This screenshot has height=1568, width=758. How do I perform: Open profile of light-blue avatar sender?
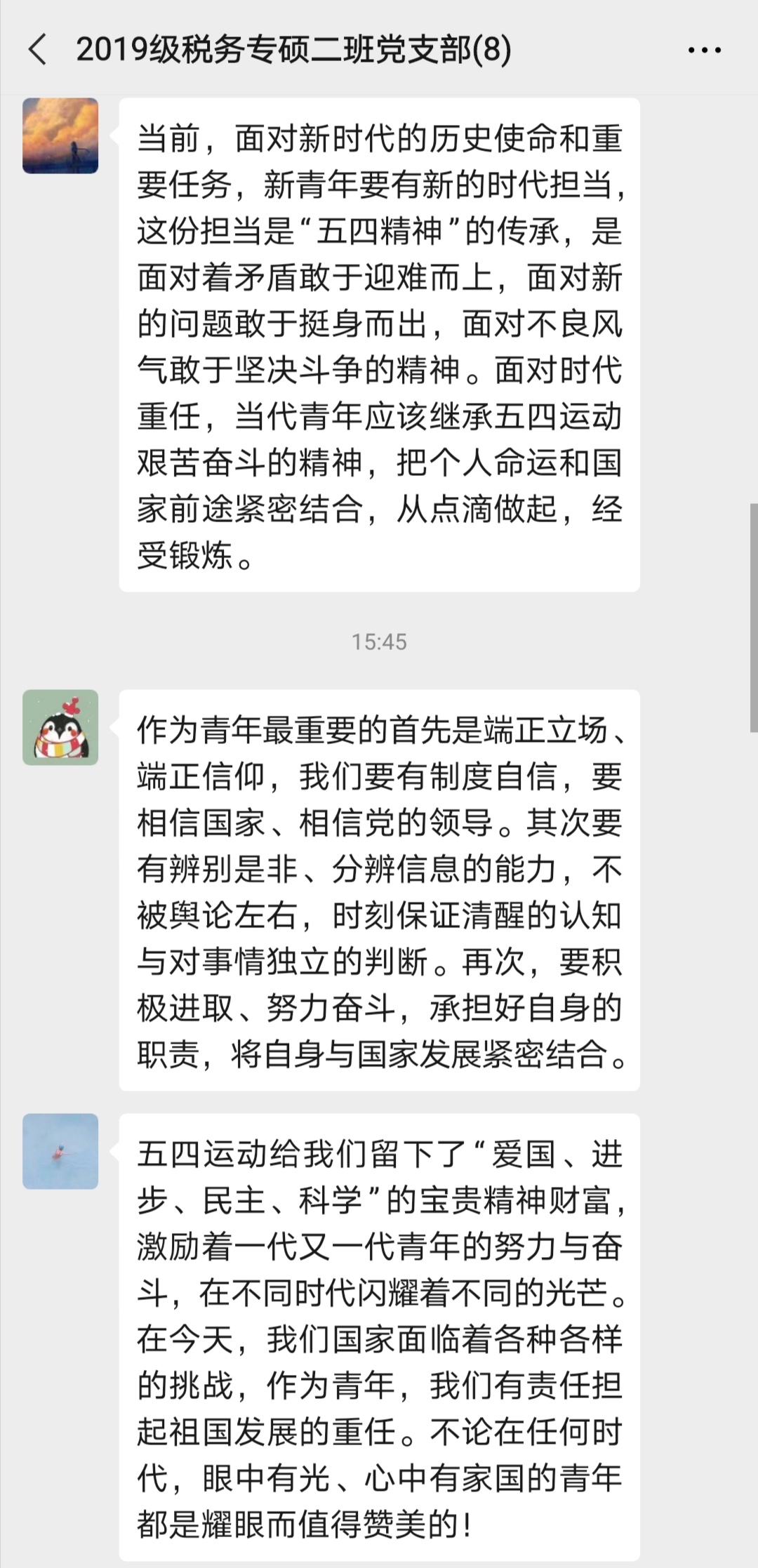pyautogui.click(x=60, y=1151)
